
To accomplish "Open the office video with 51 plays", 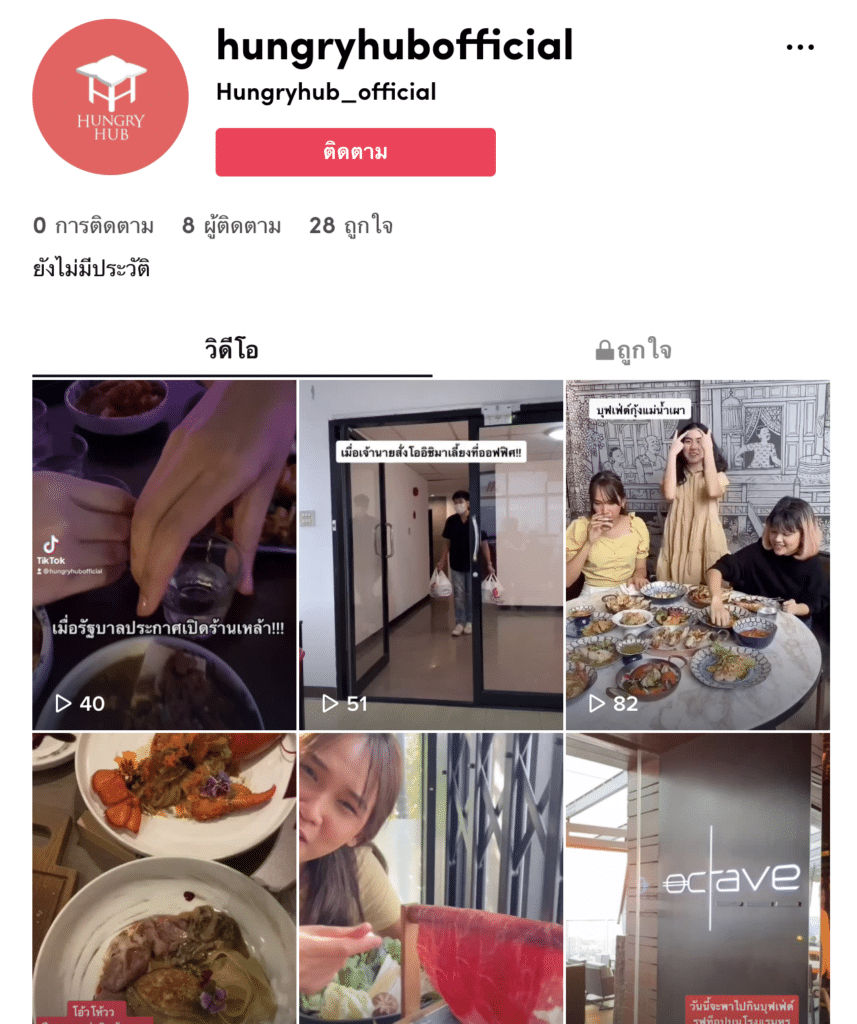I will [x=430, y=555].
